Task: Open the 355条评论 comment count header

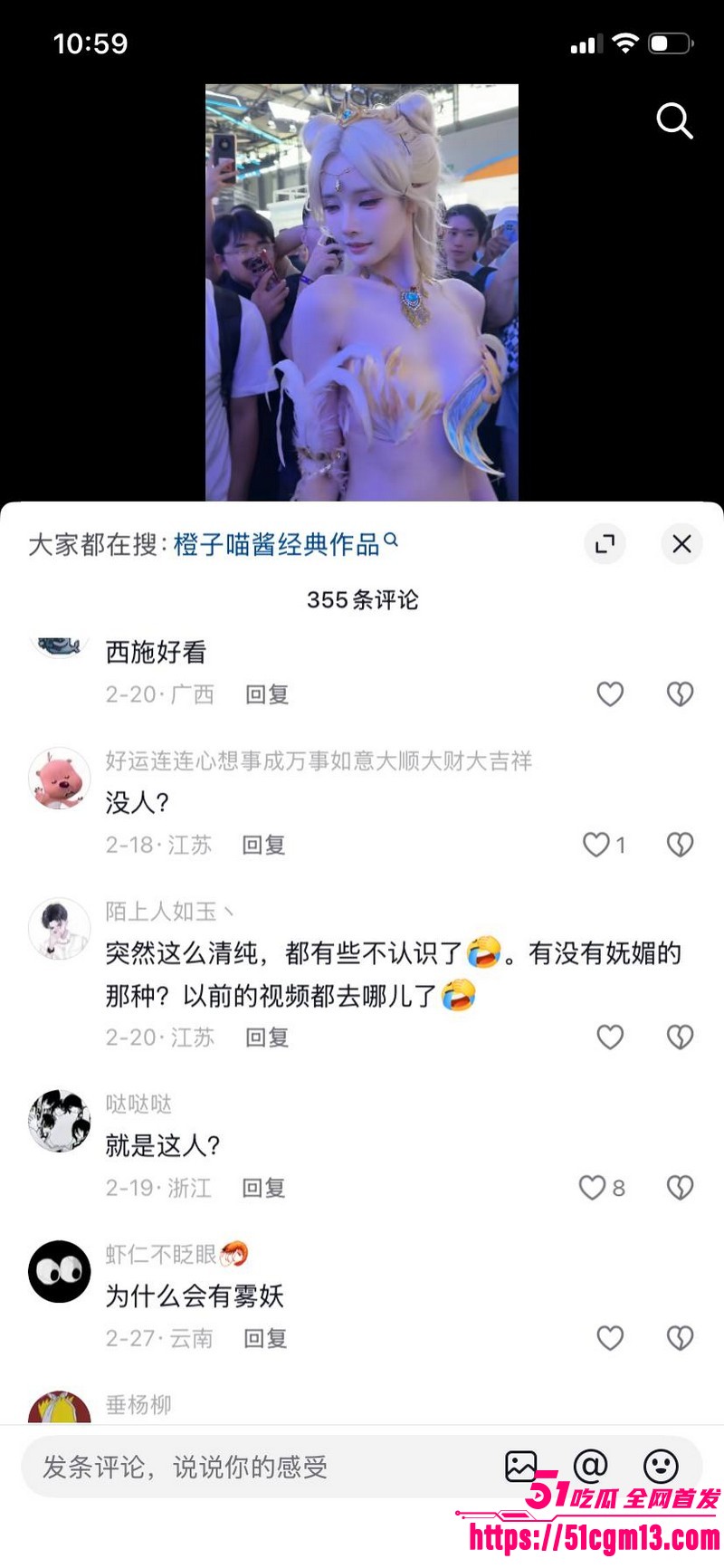Action: [x=362, y=598]
